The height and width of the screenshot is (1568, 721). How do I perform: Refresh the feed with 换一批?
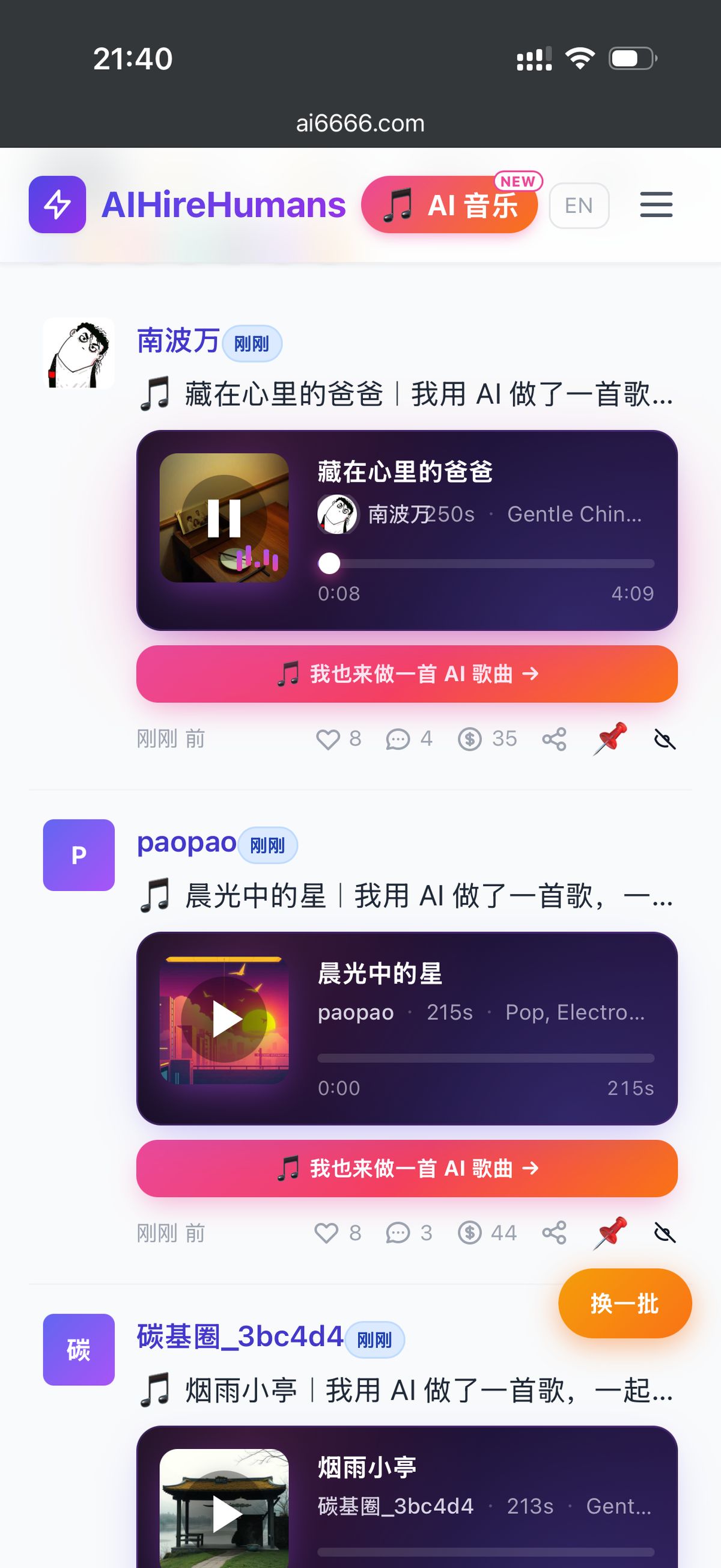tap(625, 1303)
